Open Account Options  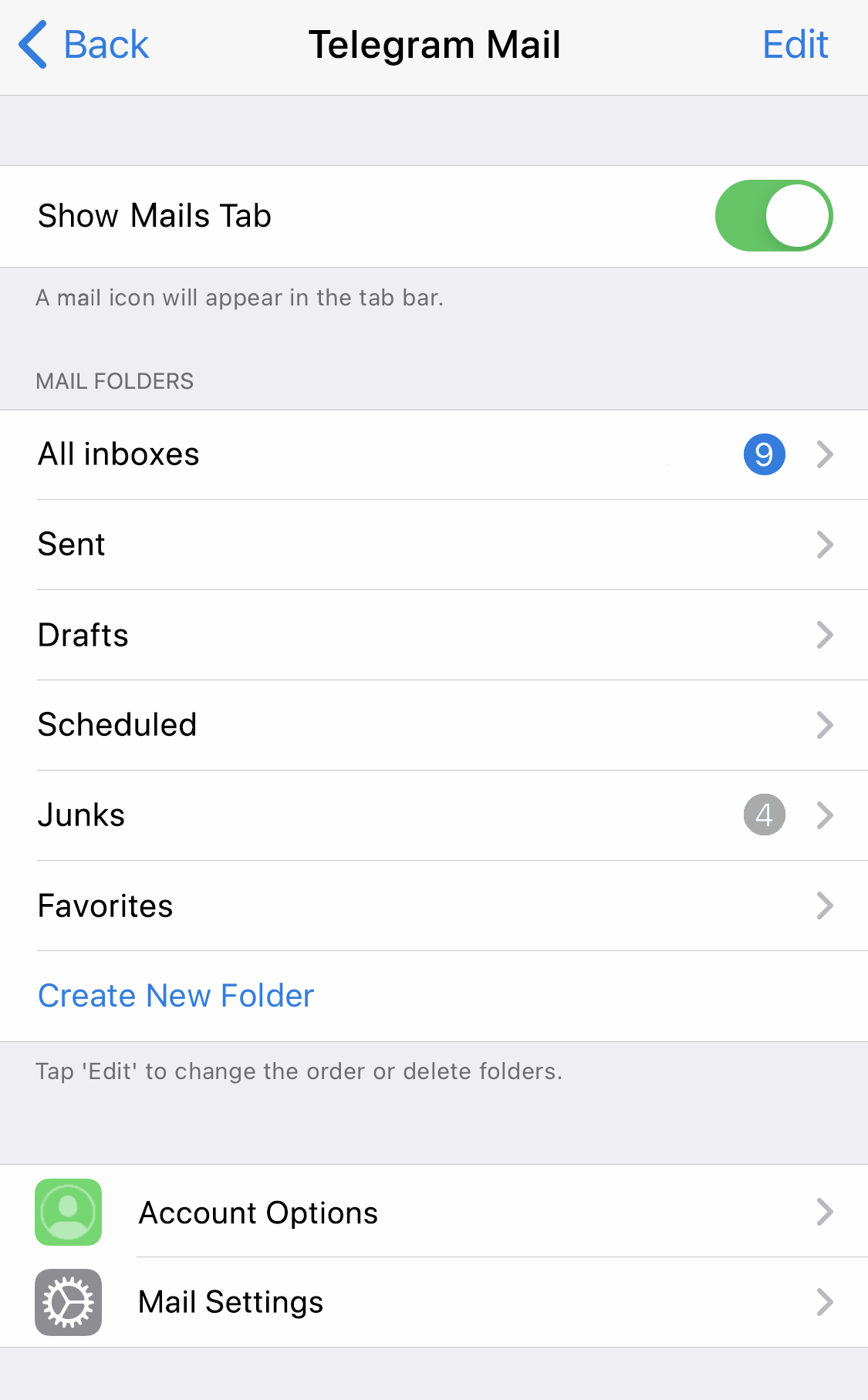[434, 1213]
